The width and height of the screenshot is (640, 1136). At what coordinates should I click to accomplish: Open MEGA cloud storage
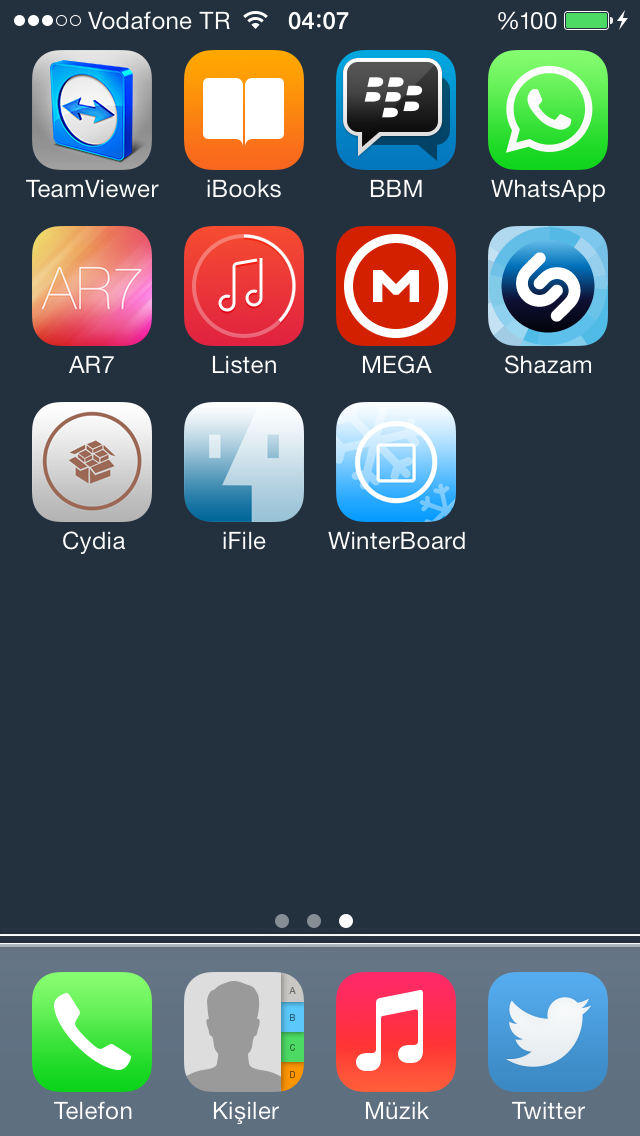(x=396, y=286)
